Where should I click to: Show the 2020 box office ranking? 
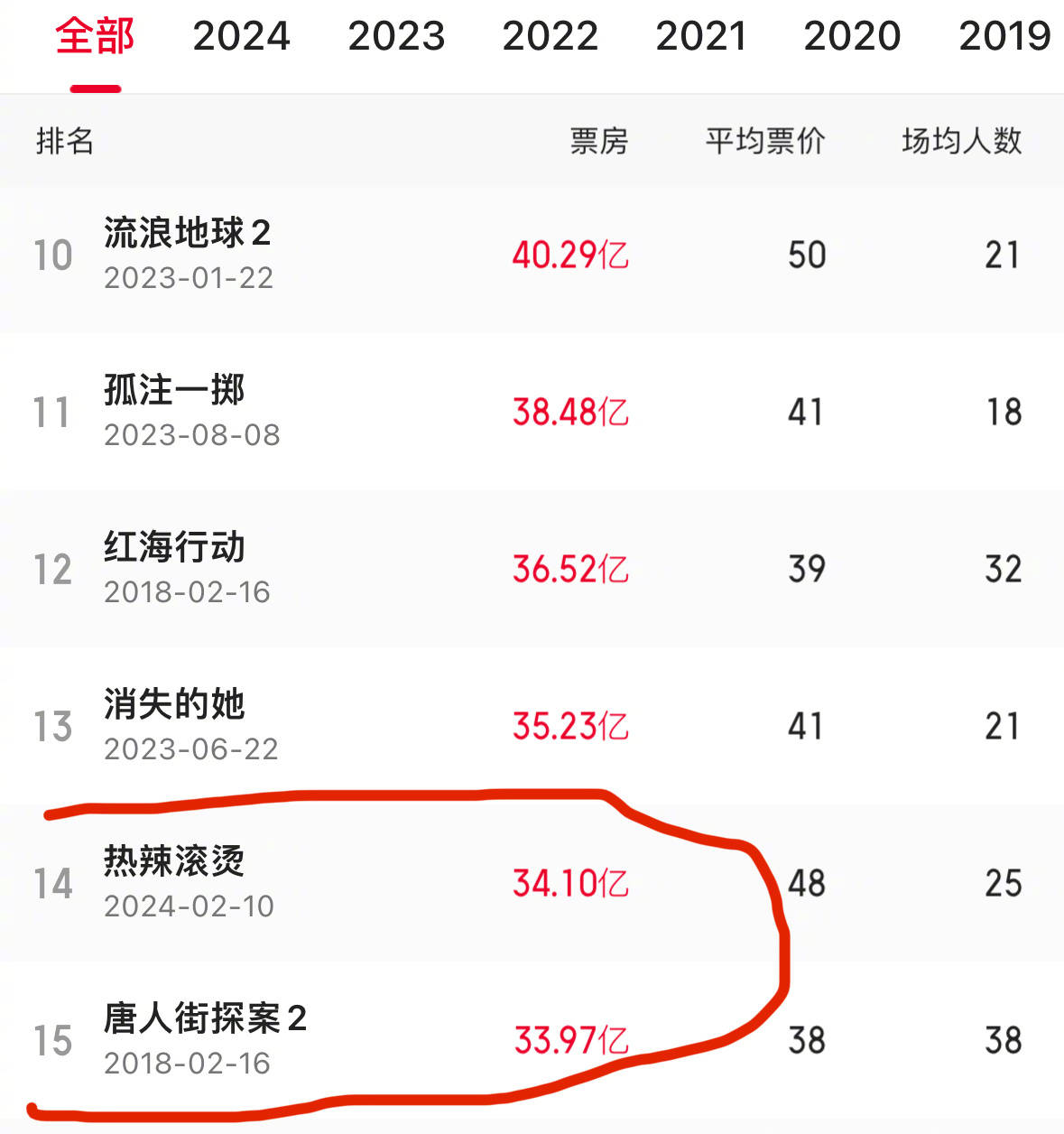[852, 37]
